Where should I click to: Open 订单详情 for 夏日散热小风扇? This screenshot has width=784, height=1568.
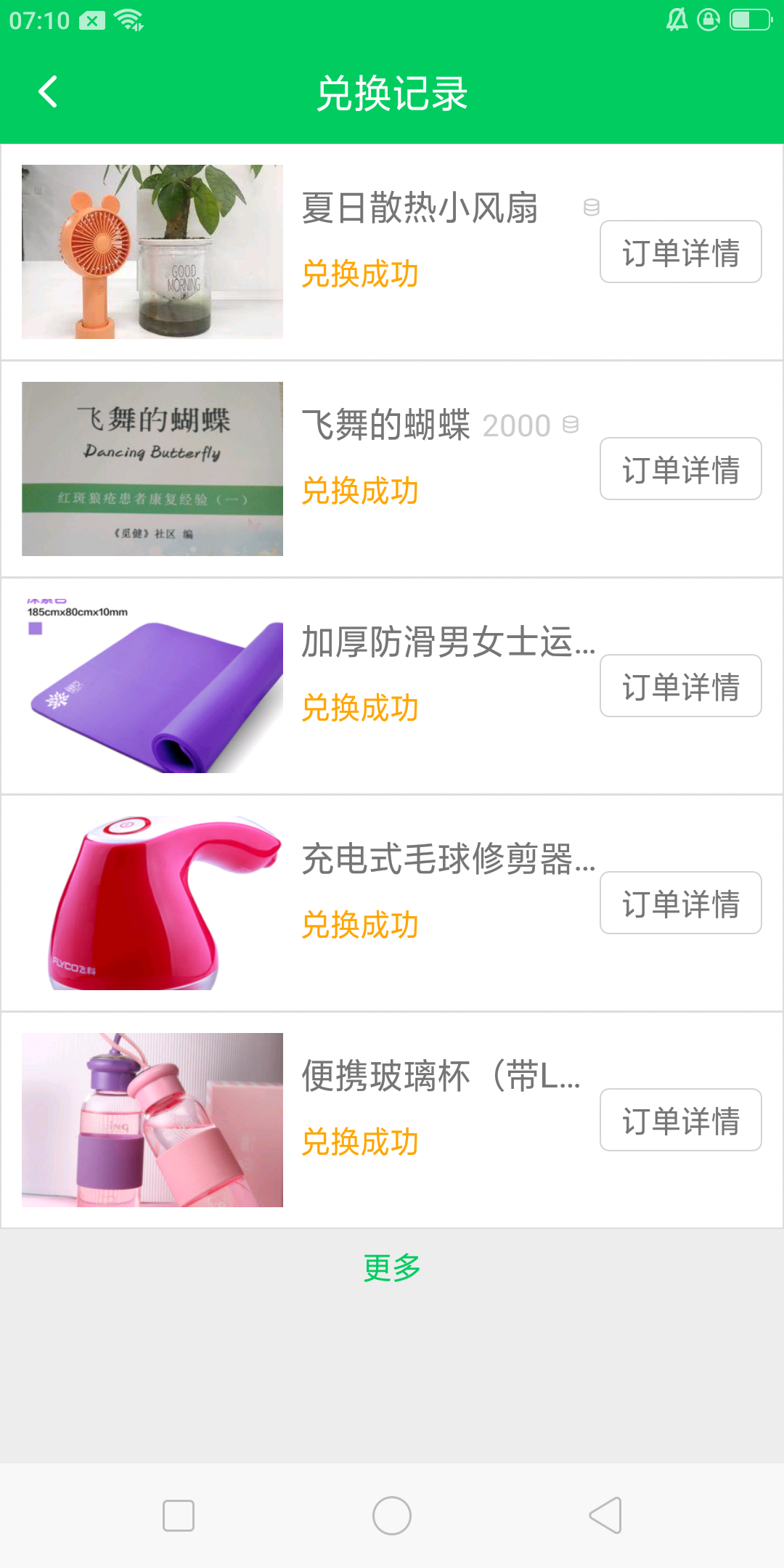click(x=680, y=252)
